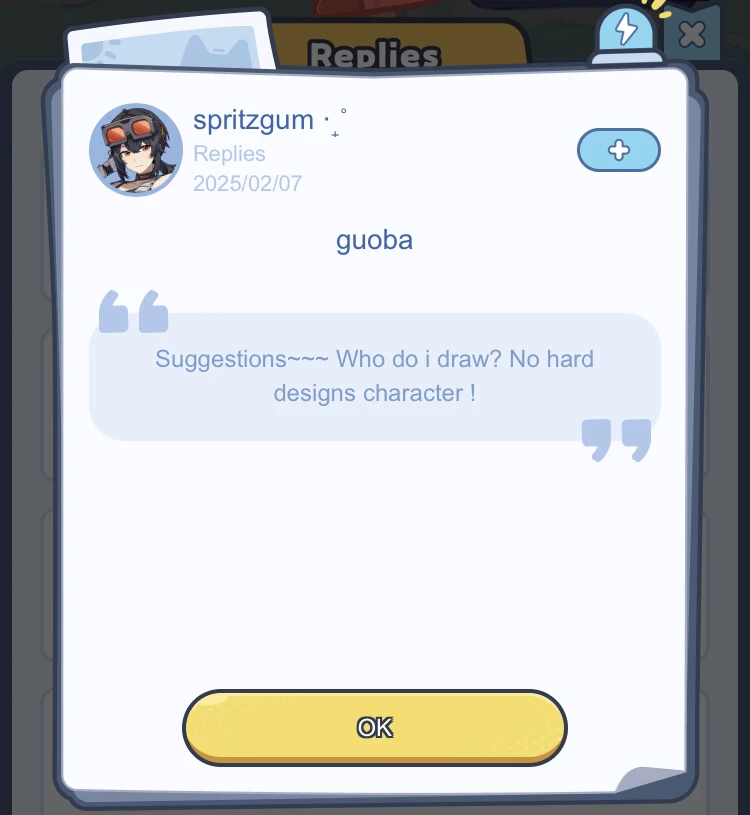
Task: Click the guoba title text
Action: coord(374,240)
